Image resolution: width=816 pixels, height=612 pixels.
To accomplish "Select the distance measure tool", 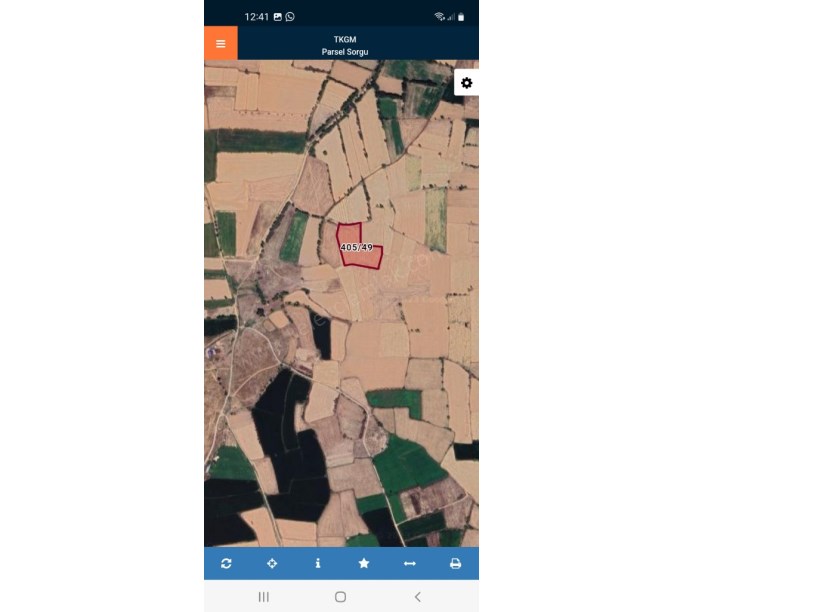I will coord(410,564).
